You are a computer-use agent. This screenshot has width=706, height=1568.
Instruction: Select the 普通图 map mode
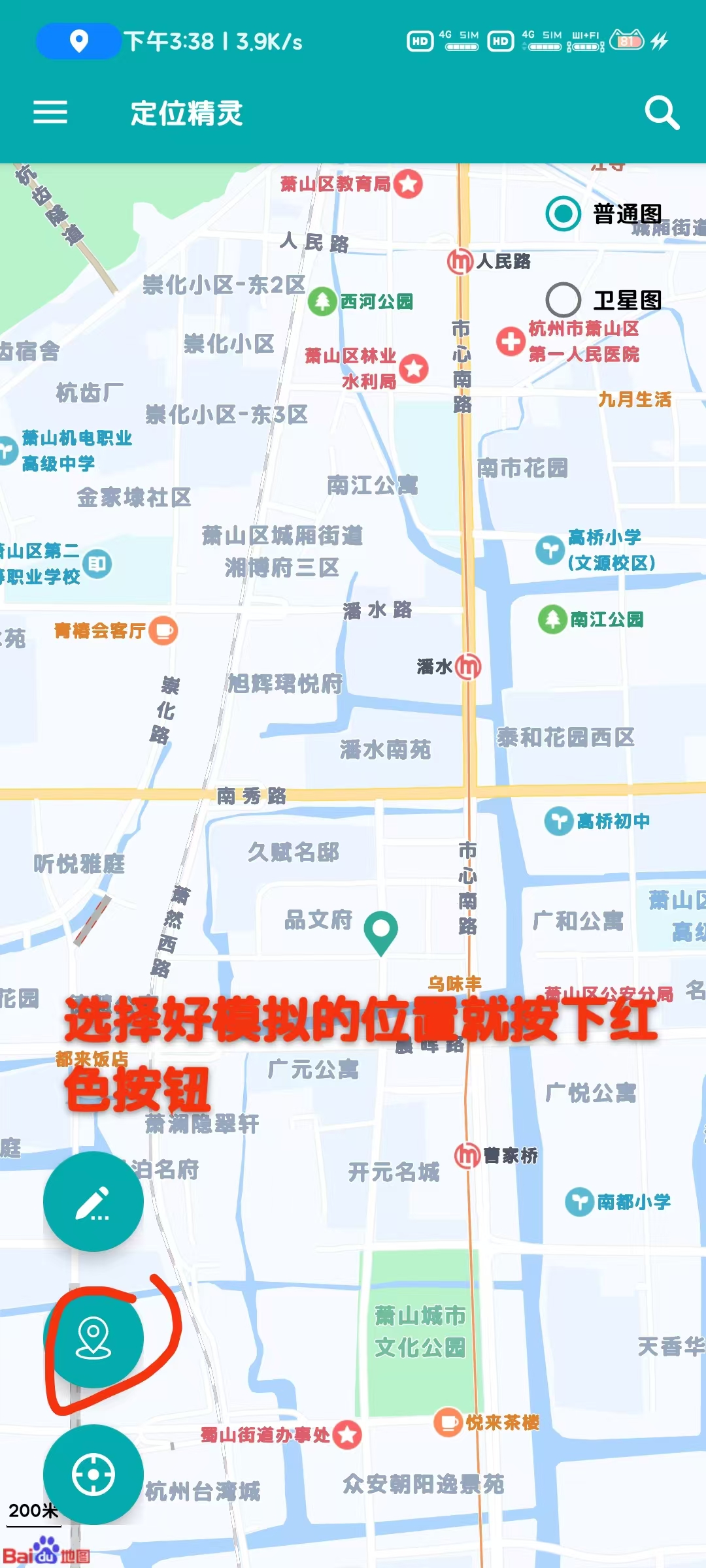tap(563, 214)
